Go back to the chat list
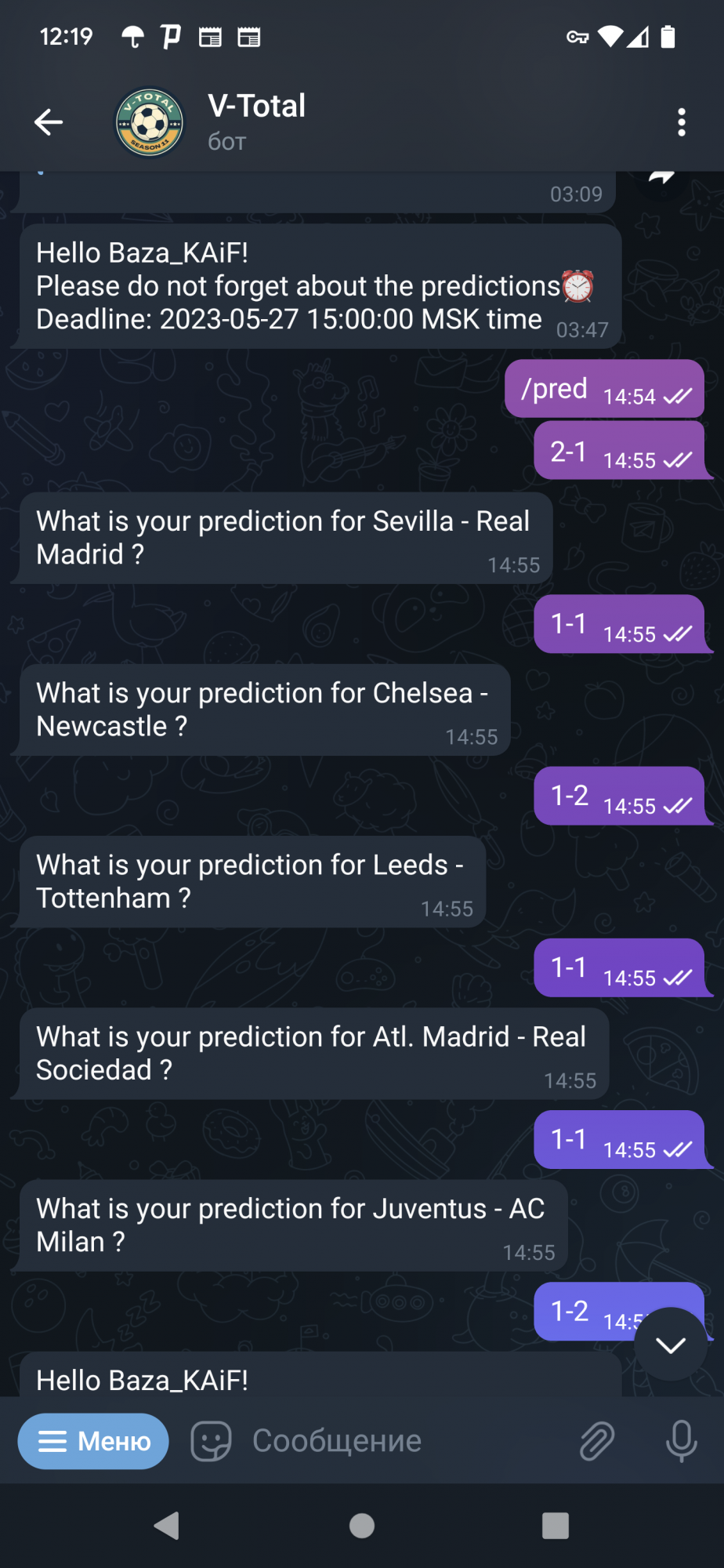The width and height of the screenshot is (724, 1568). (49, 122)
